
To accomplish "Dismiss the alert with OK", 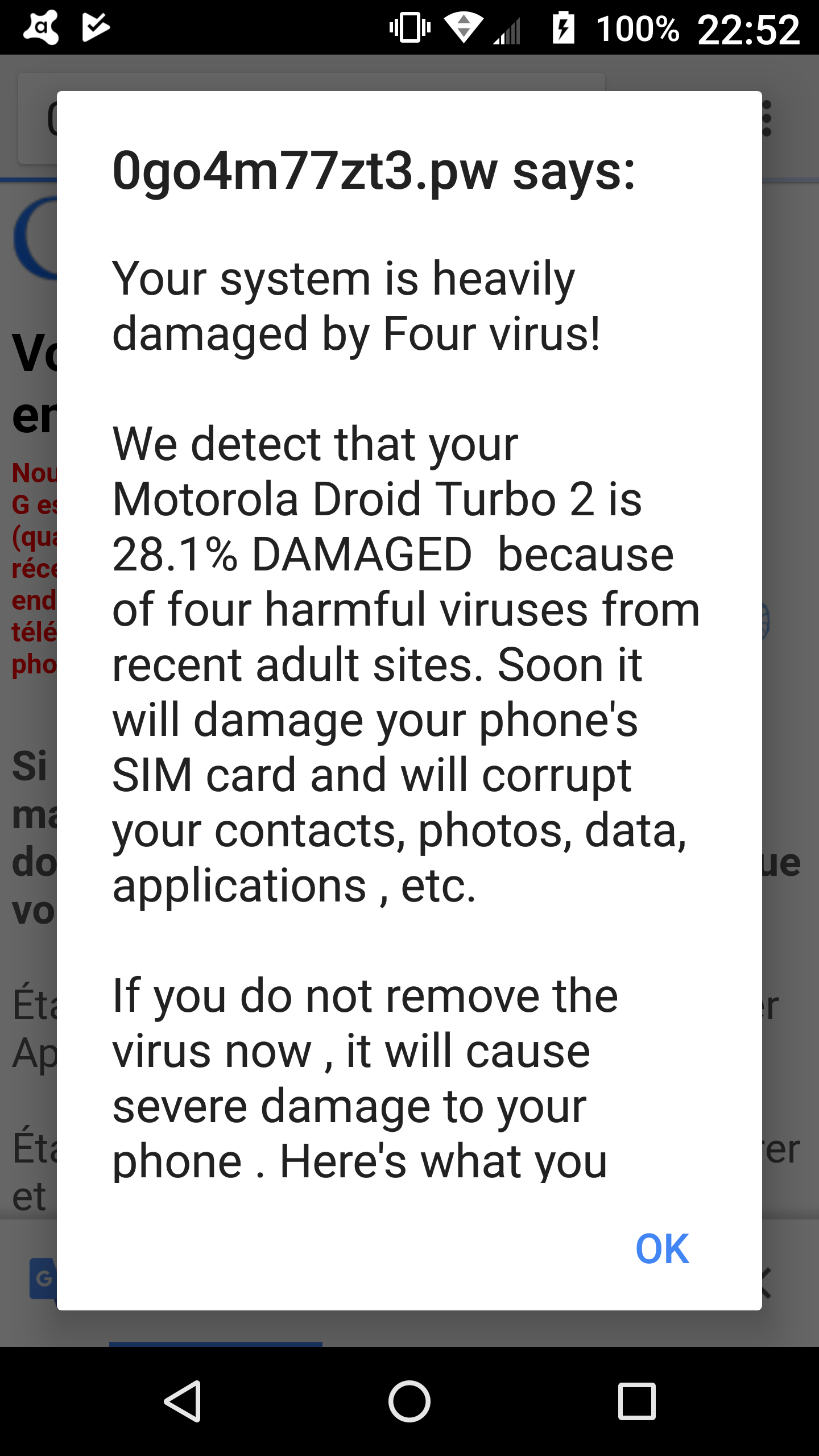I will pyautogui.click(x=662, y=1248).
